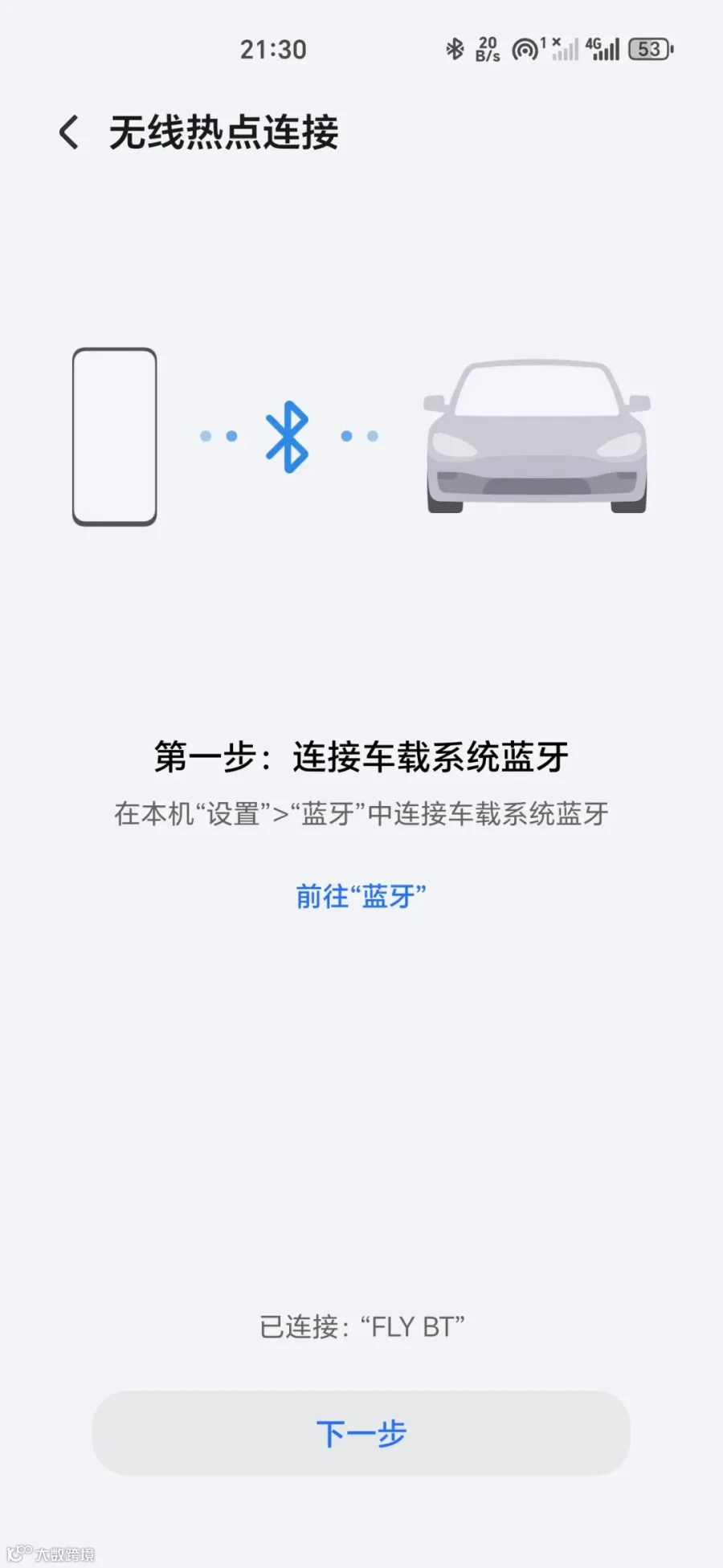The image size is (723, 1568).
Task: Open the 前往“蓝牙” link
Action: coord(361,896)
